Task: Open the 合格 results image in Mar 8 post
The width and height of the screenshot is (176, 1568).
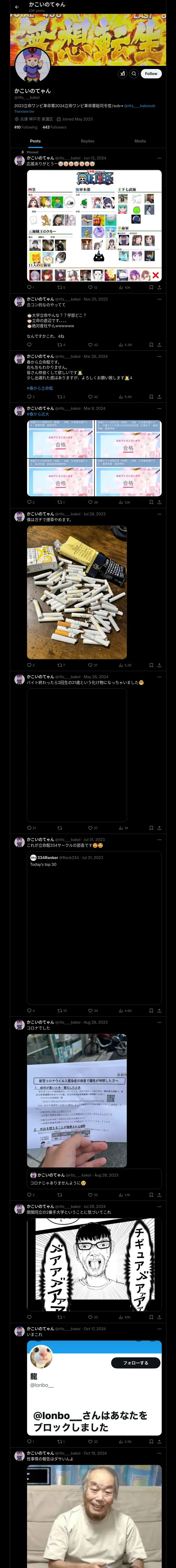Action: coord(94,458)
